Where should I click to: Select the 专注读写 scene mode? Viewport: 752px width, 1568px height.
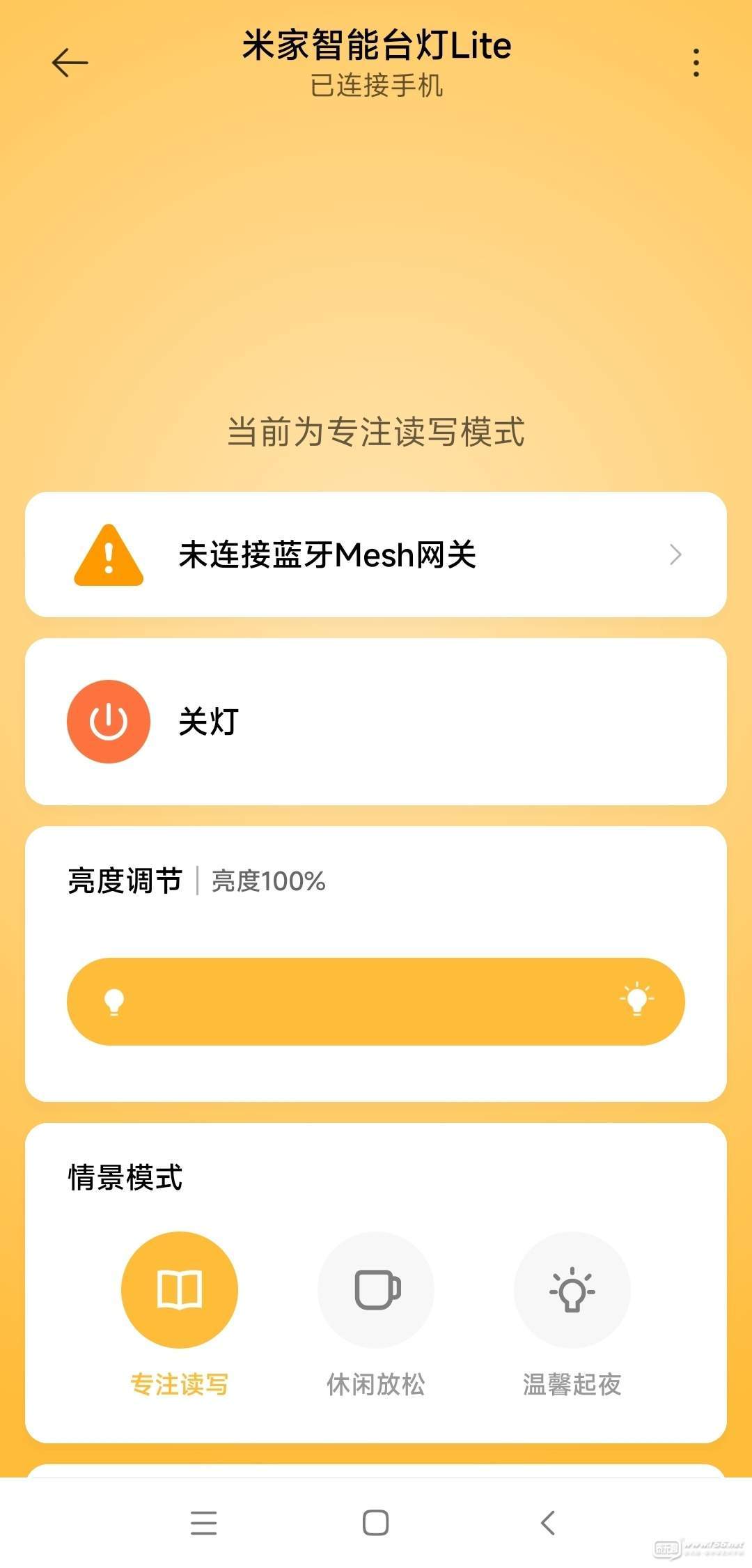[180, 1289]
